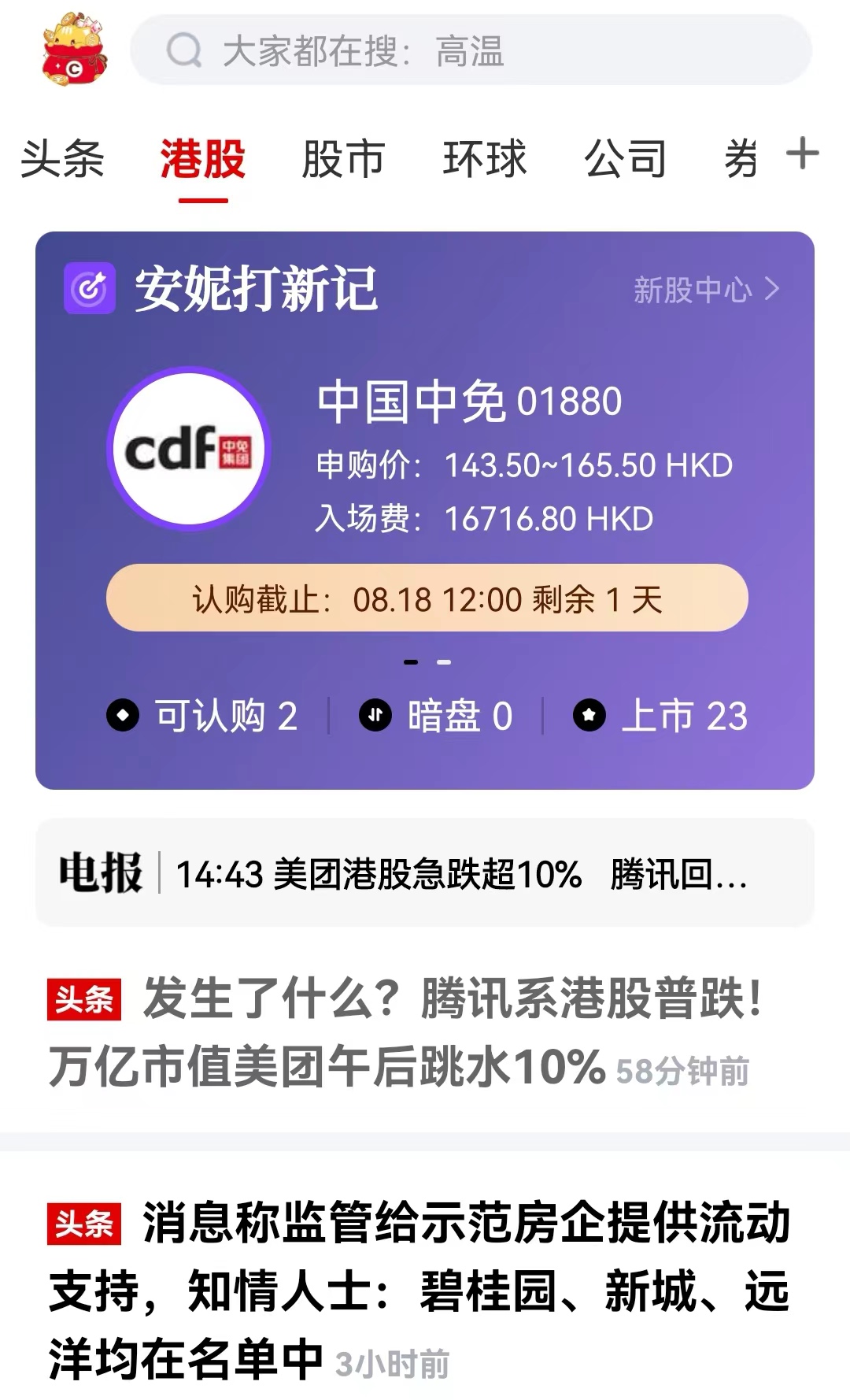Viewport: 850px width, 1400px height.
Task: Switch to the 头条 tab
Action: tap(62, 159)
